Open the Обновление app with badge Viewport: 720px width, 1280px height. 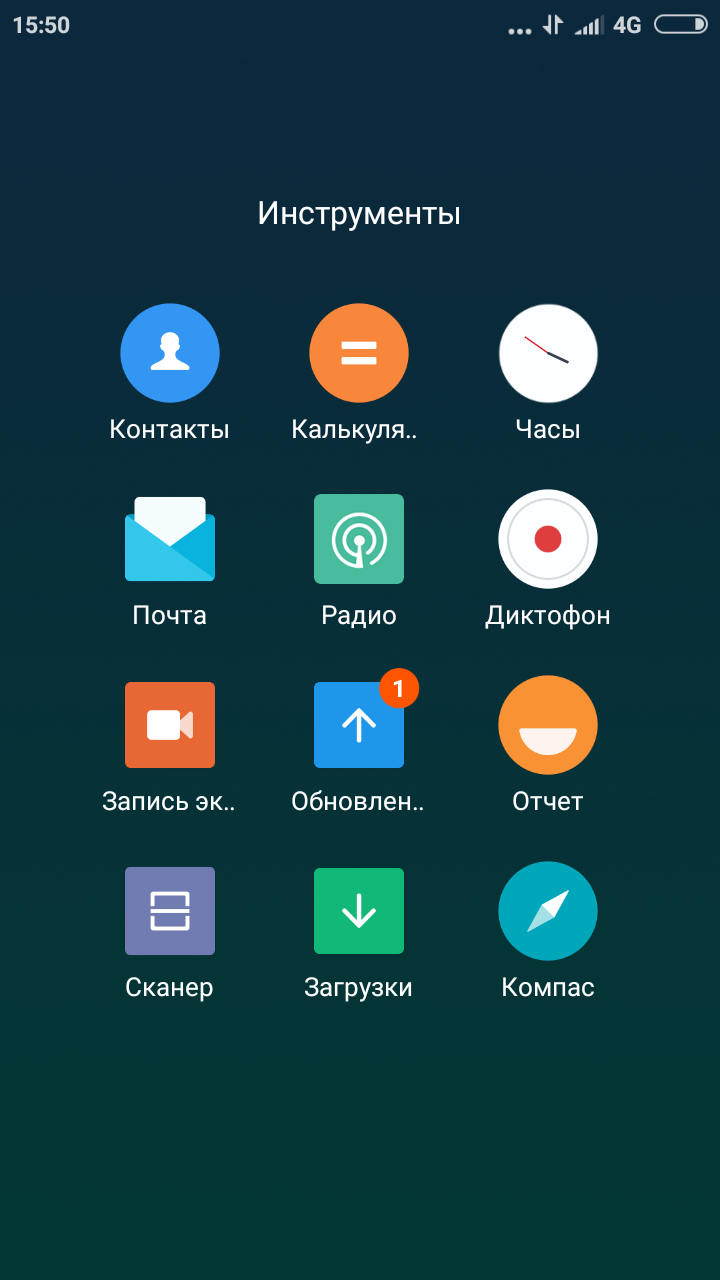[359, 725]
